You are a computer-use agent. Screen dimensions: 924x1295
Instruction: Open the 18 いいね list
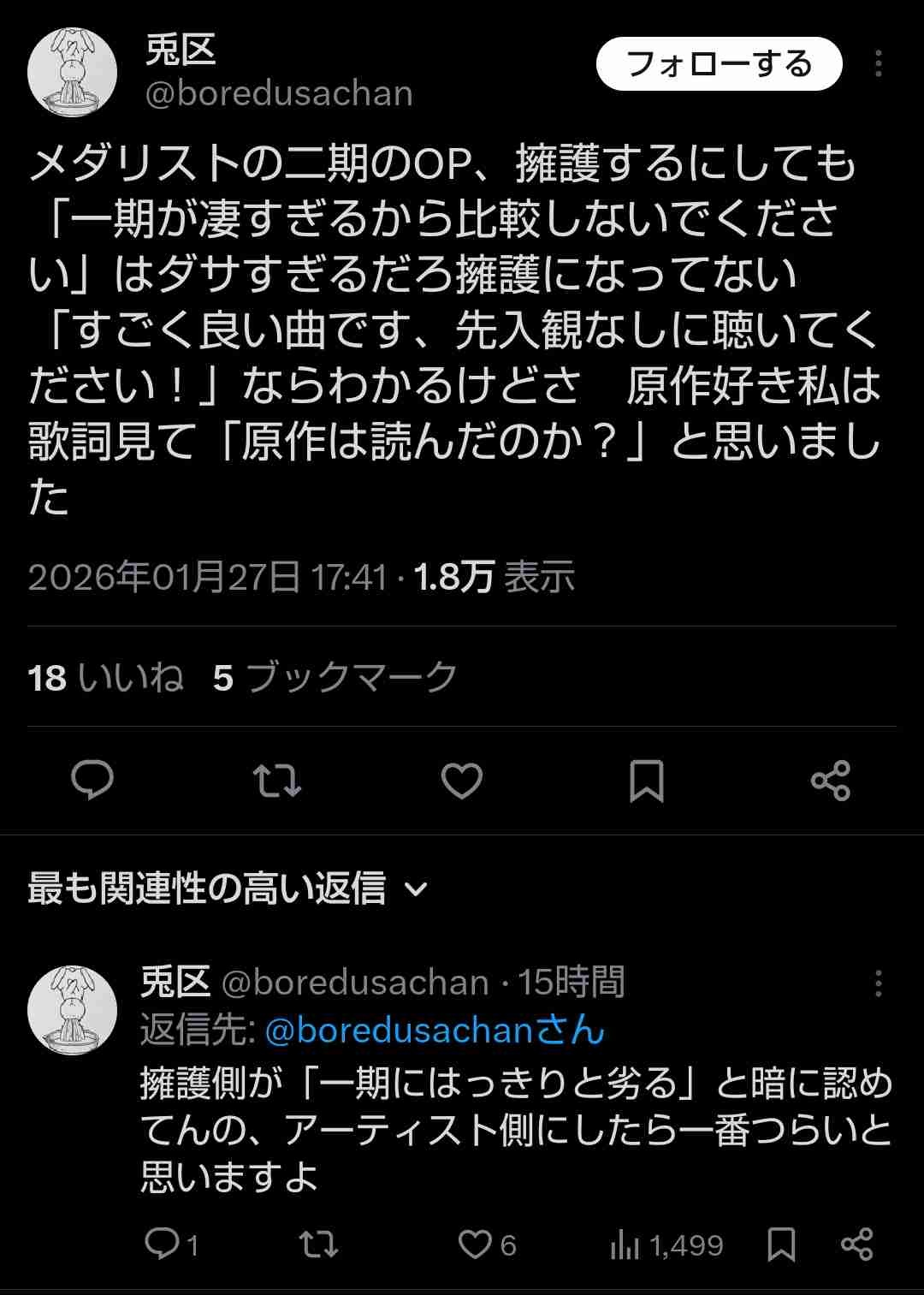point(105,678)
